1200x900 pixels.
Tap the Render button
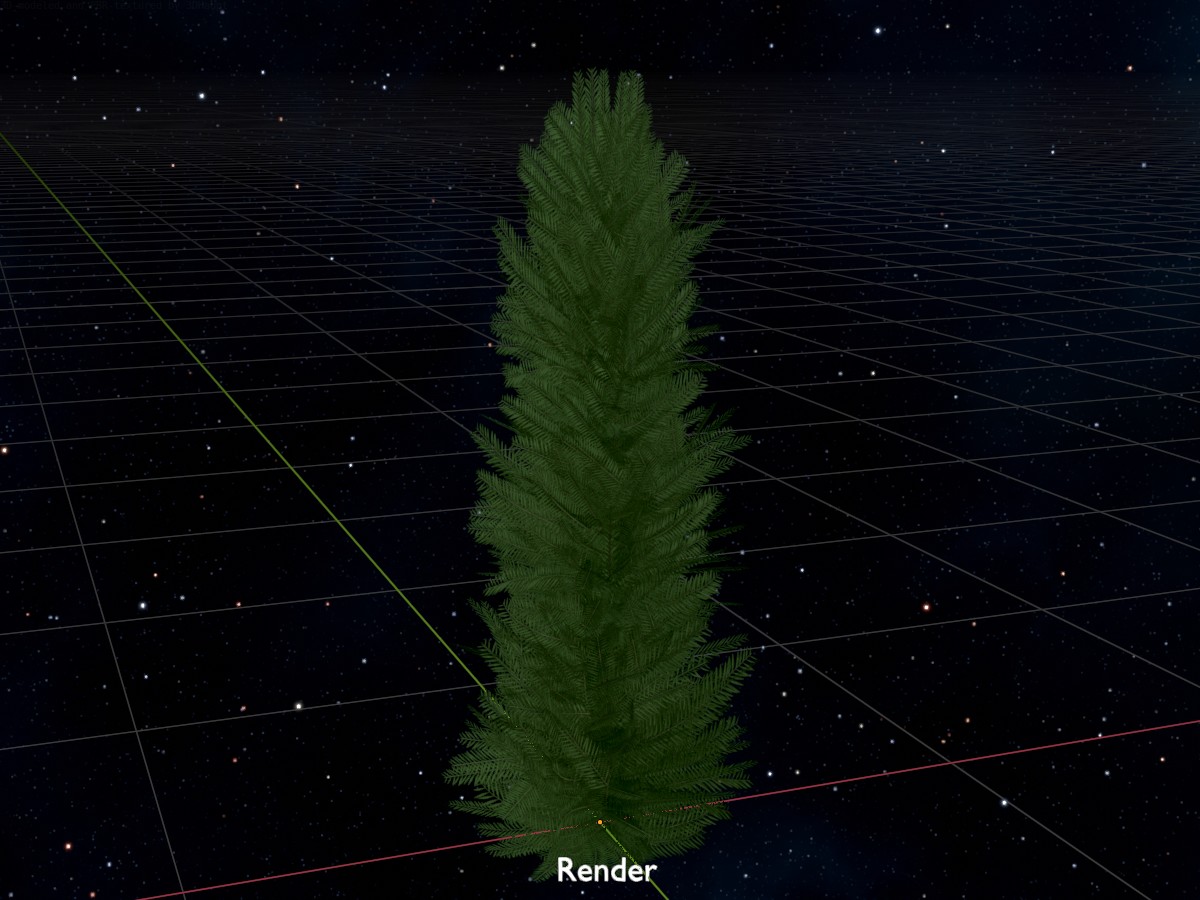pyautogui.click(x=606, y=870)
